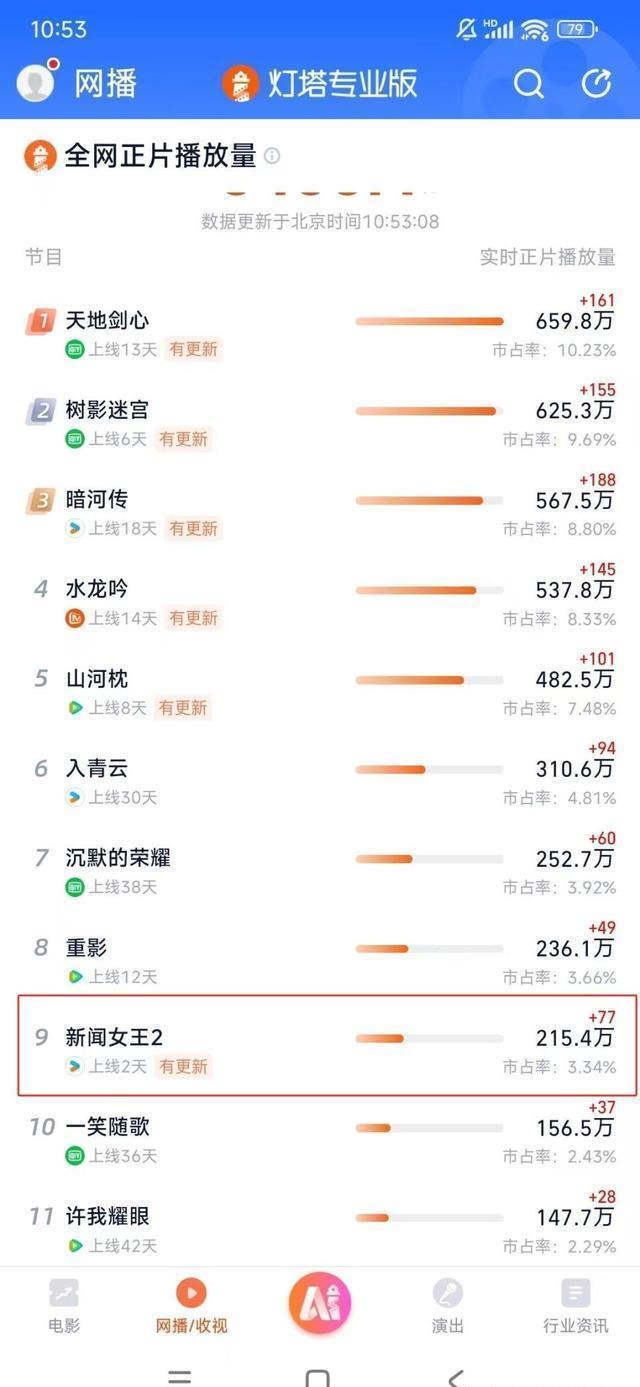The width and height of the screenshot is (640, 1387).
Task: Switch to the 电影 tab
Action: click(x=64, y=1306)
